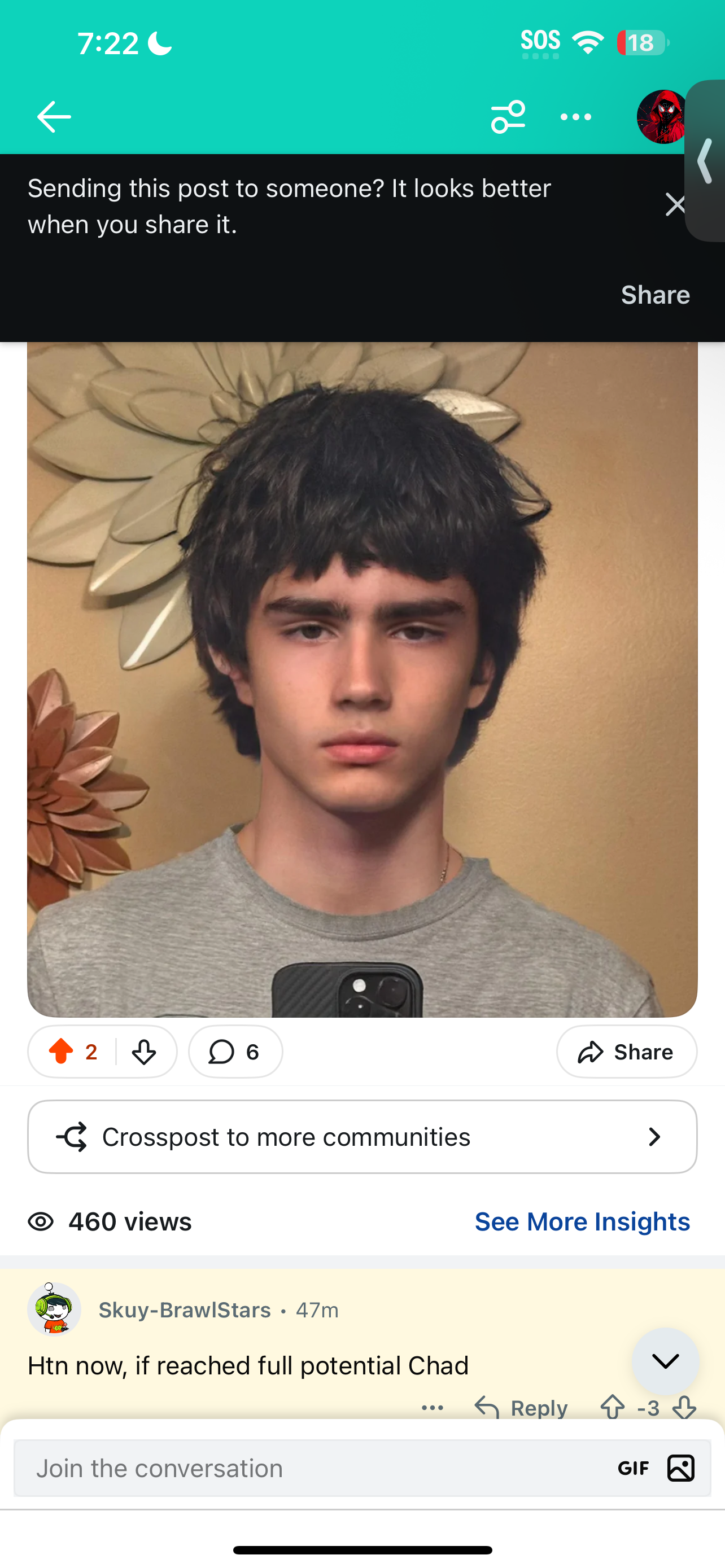Open the three-dot overflow menu in header
The image size is (725, 1568).
click(575, 117)
